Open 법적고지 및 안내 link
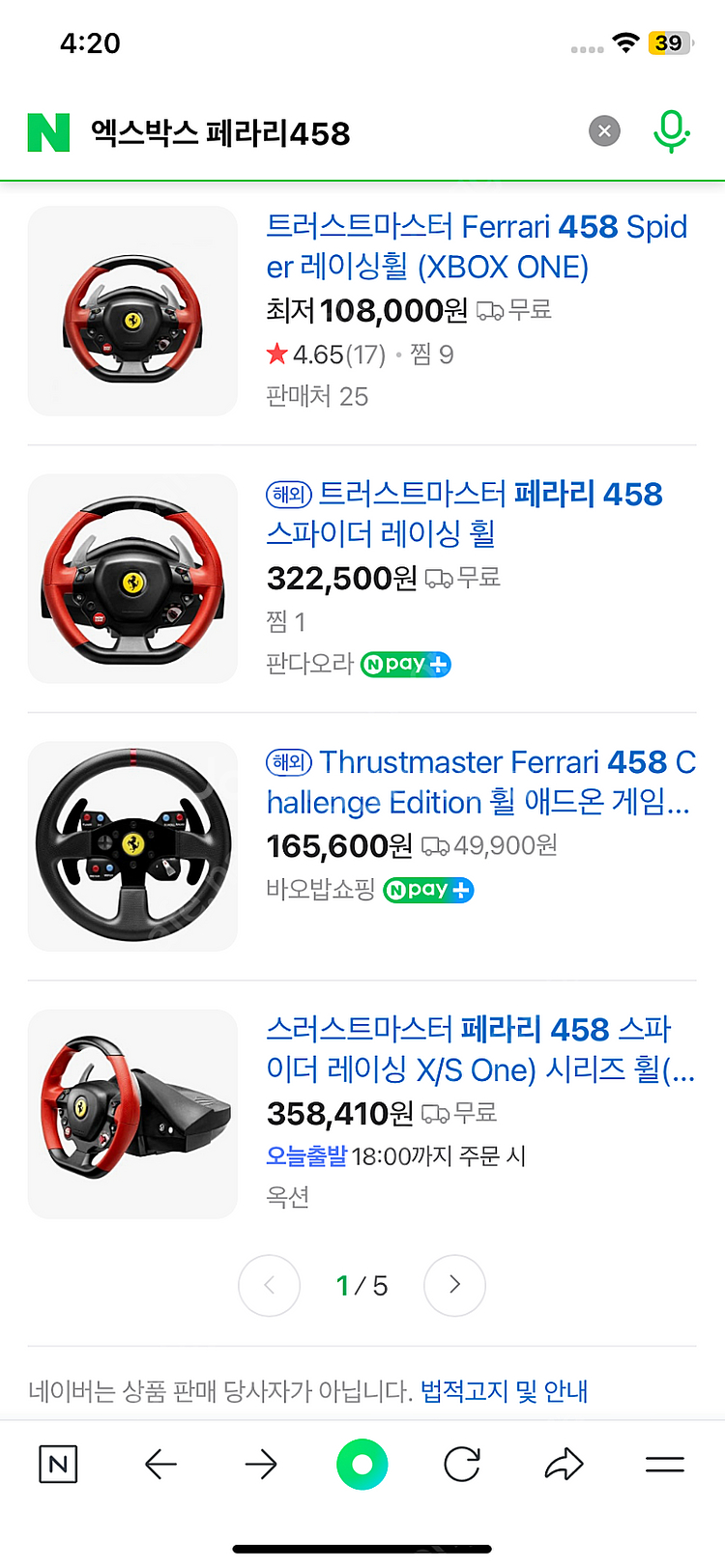 click(x=507, y=1388)
